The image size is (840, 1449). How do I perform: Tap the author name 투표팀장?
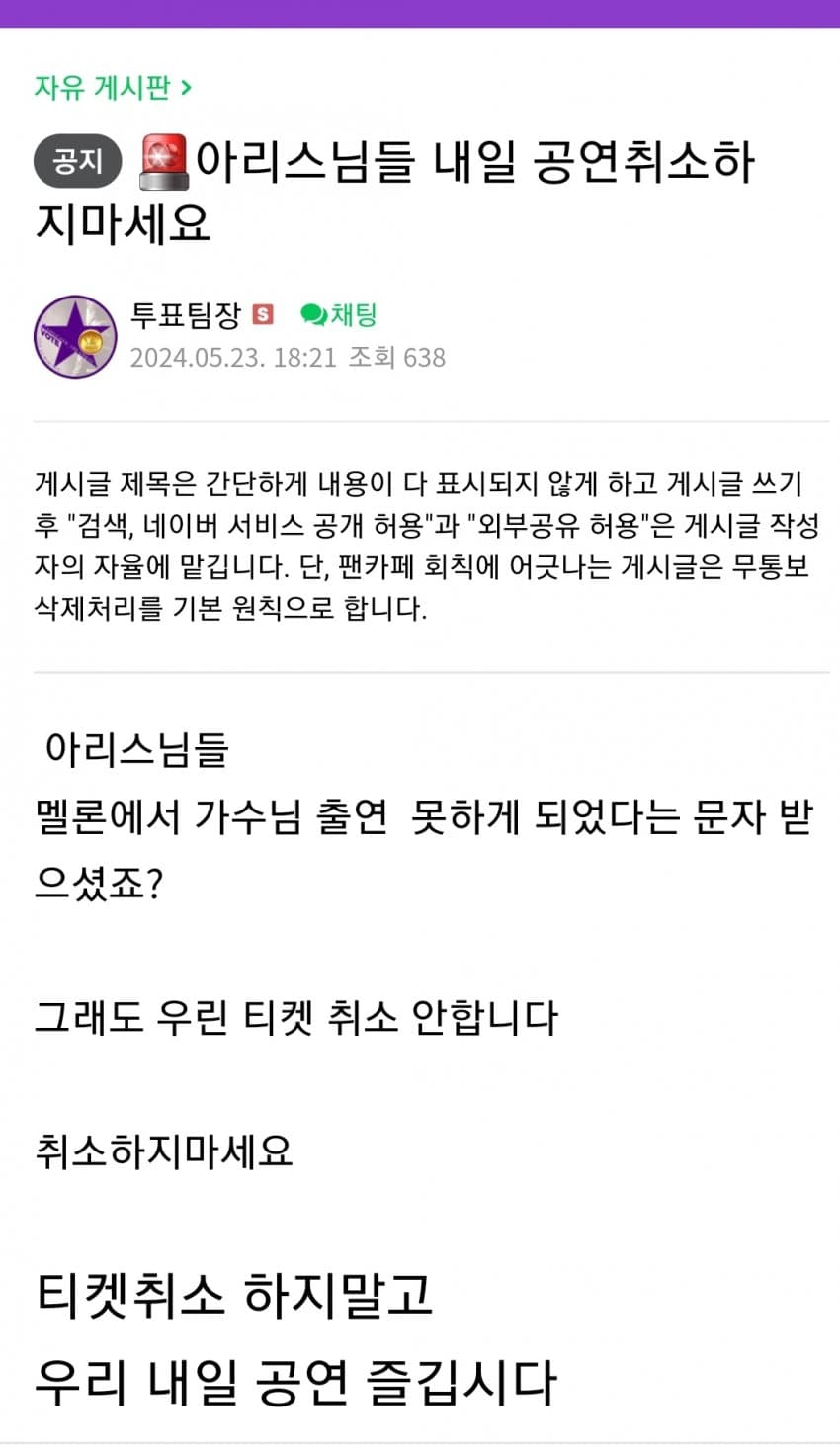coord(186,315)
